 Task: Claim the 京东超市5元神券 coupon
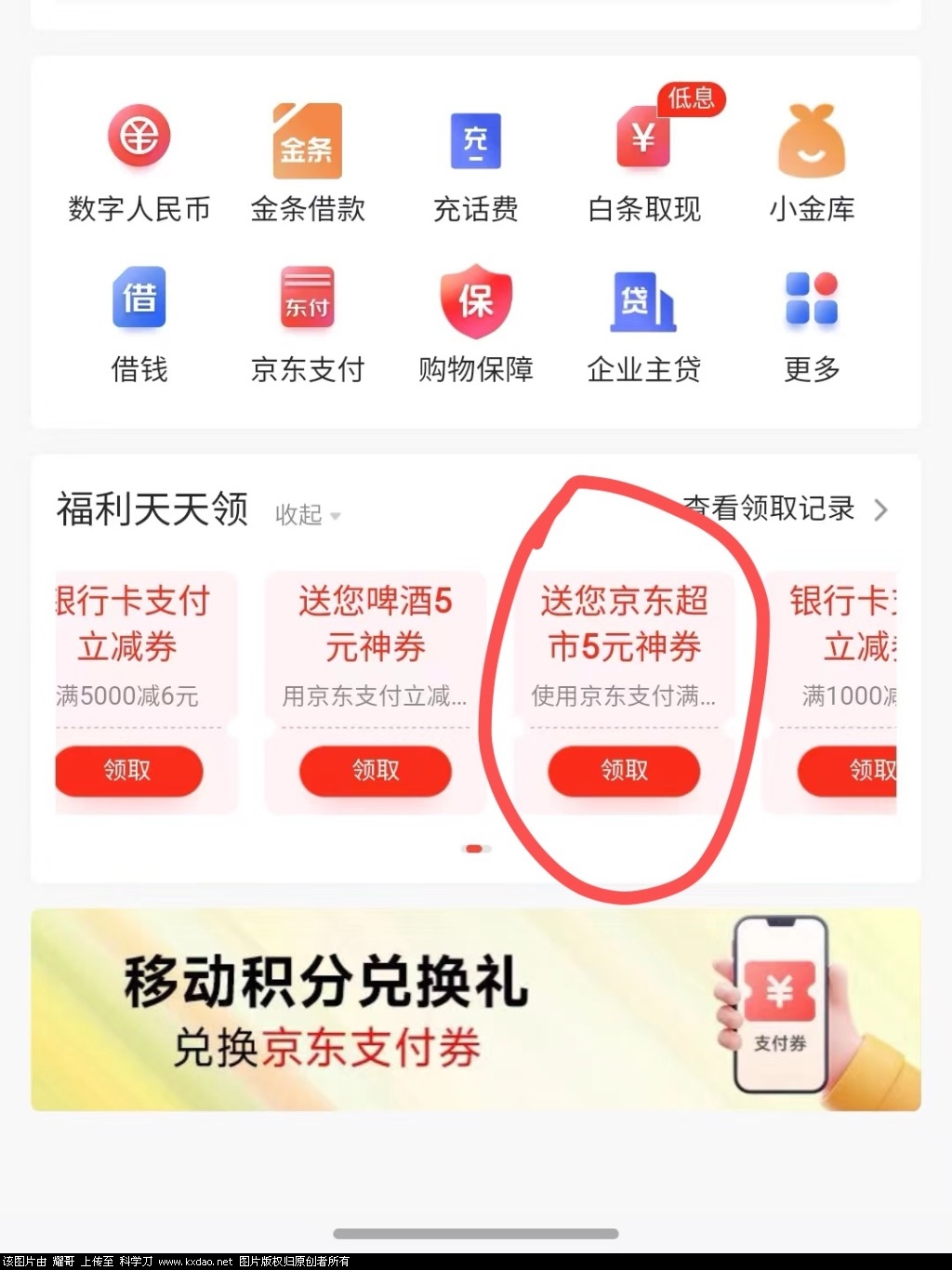(624, 770)
